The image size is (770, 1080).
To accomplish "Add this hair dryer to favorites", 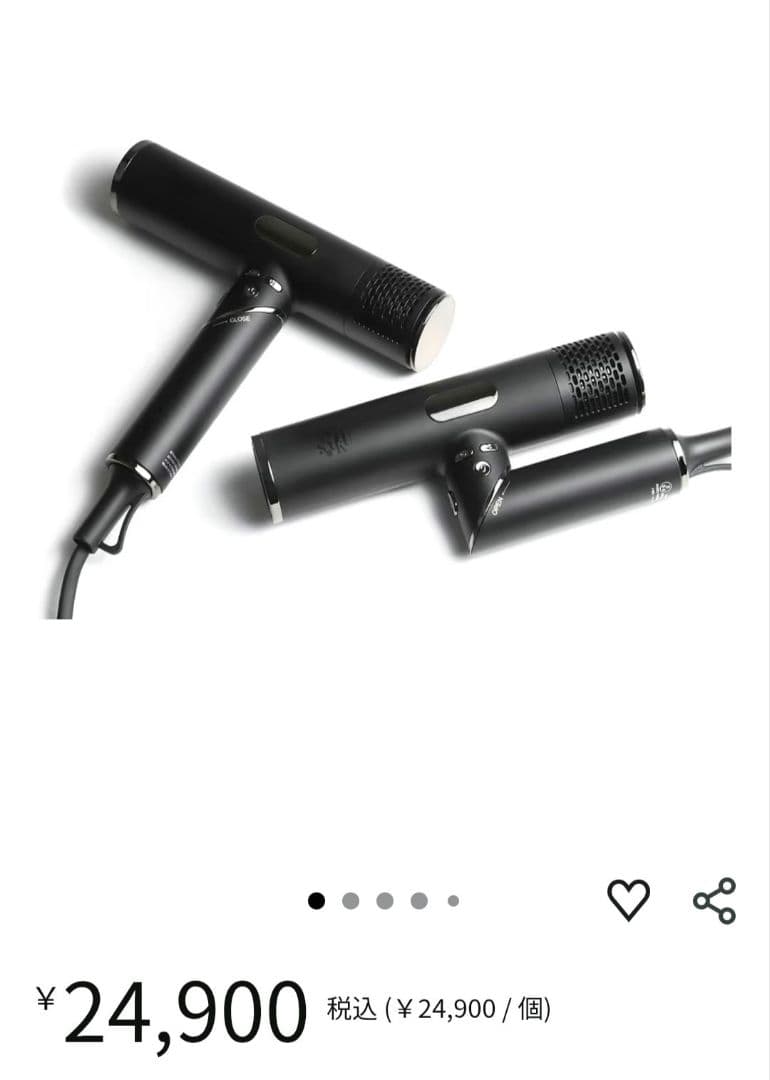I will pos(628,900).
